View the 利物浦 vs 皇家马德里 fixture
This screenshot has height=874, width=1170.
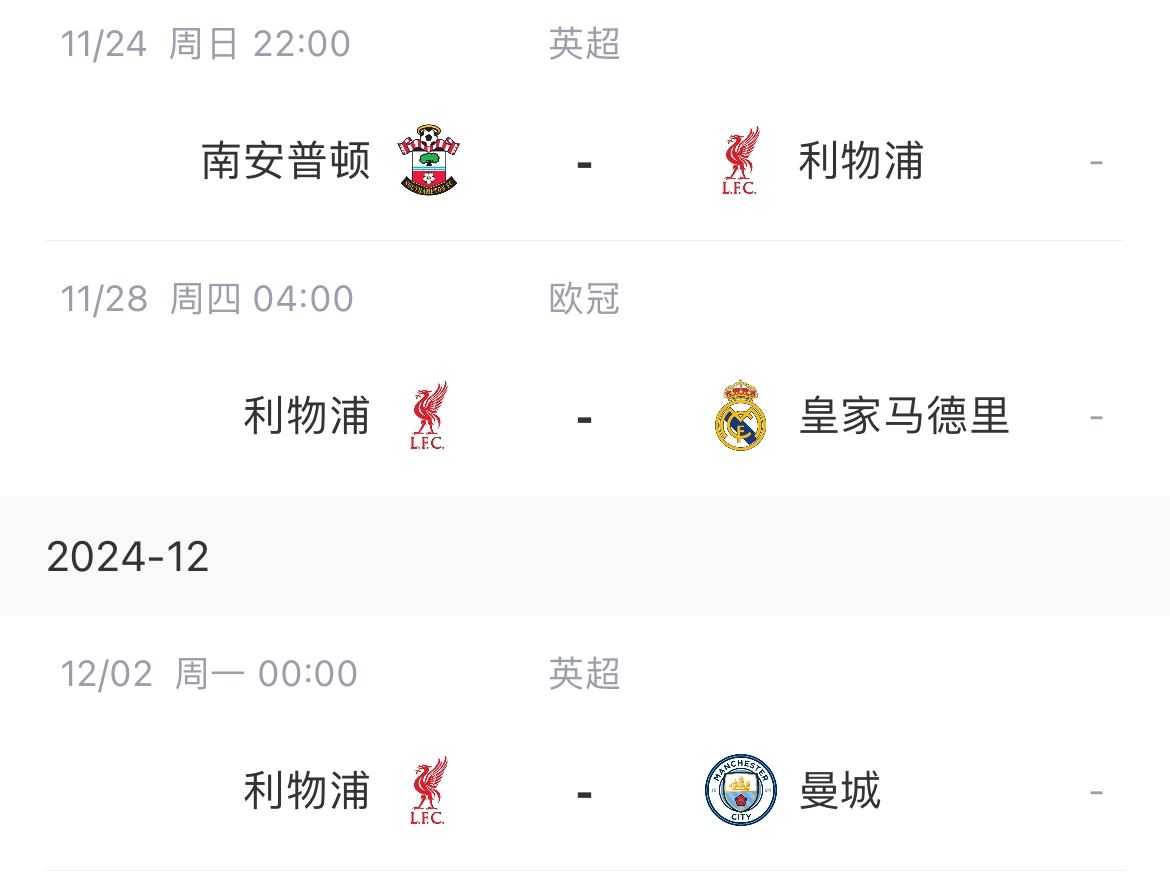click(x=584, y=416)
